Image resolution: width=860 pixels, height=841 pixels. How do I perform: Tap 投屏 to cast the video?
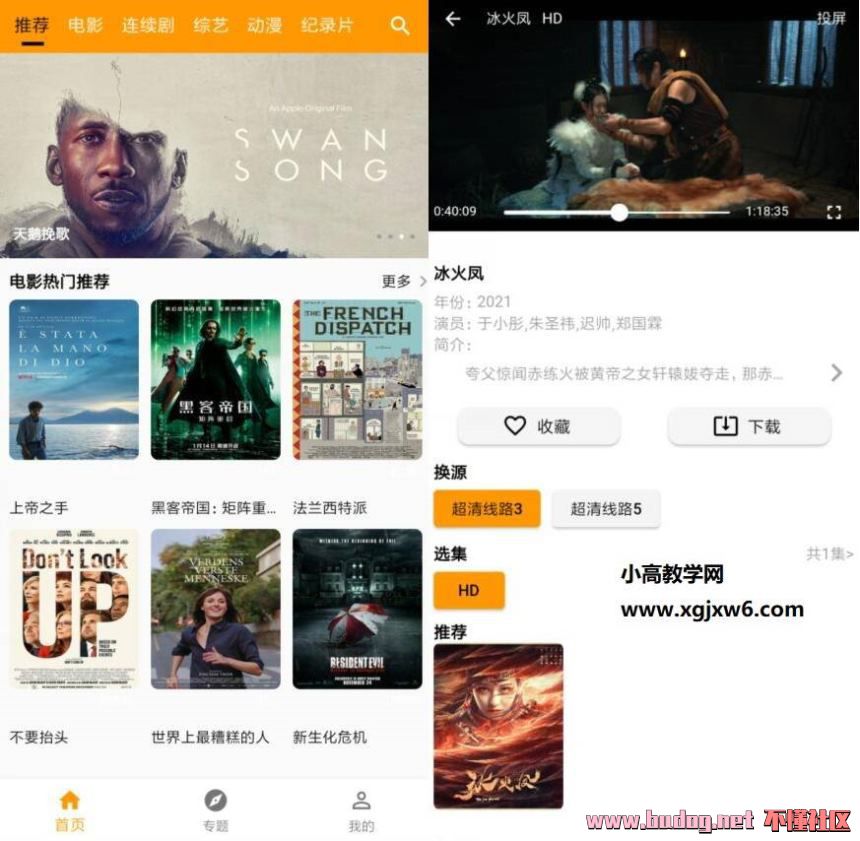830,19
